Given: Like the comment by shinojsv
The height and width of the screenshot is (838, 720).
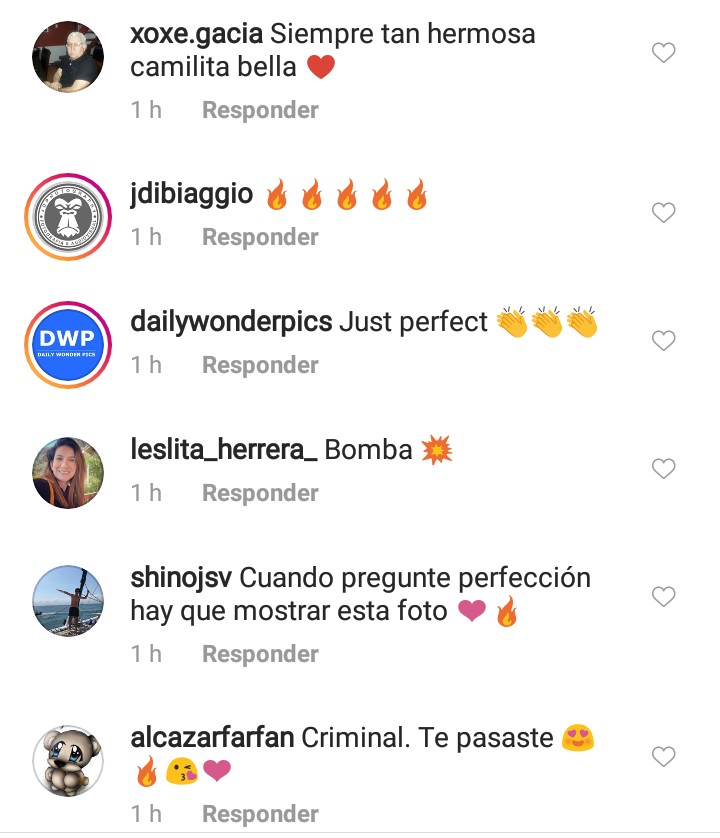Looking at the screenshot, I should tap(664, 597).
